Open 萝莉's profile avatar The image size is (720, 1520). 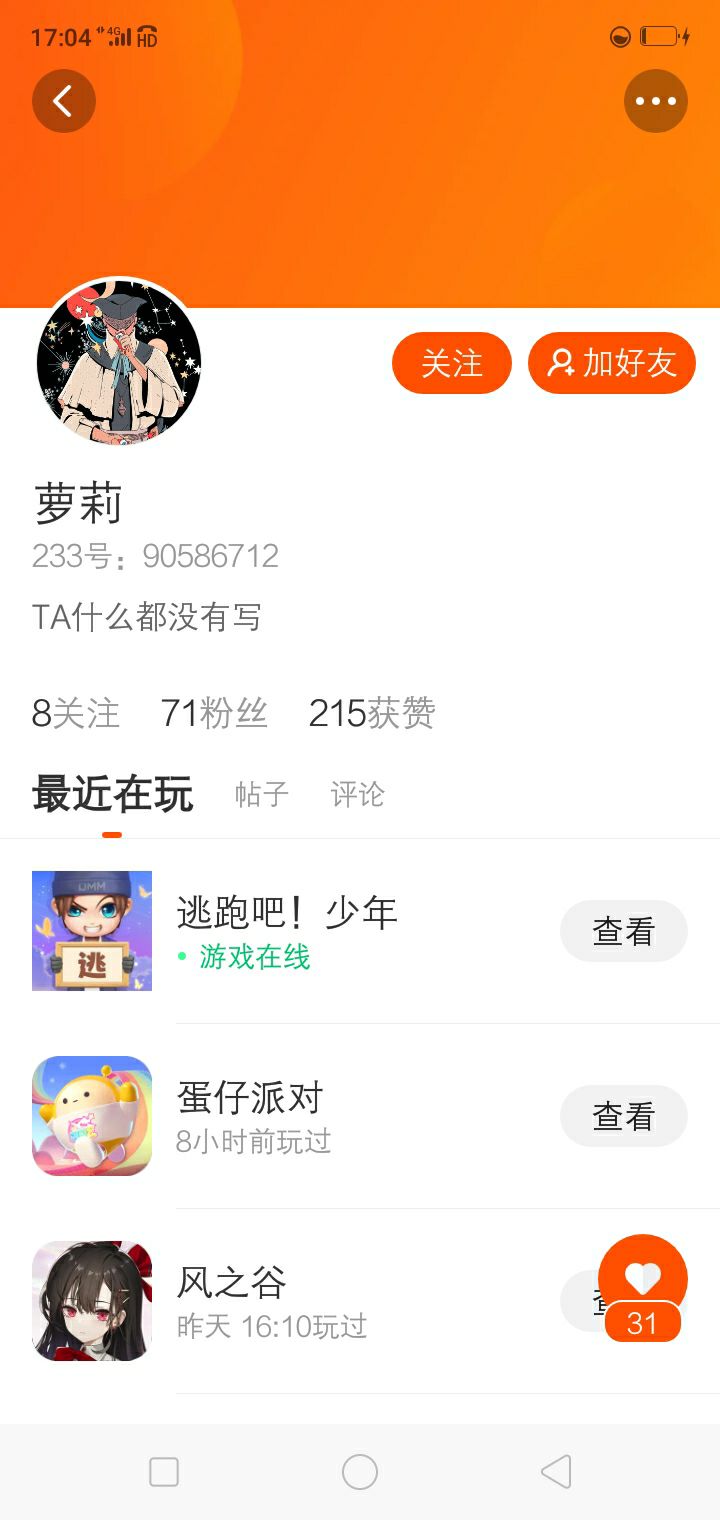click(x=119, y=362)
